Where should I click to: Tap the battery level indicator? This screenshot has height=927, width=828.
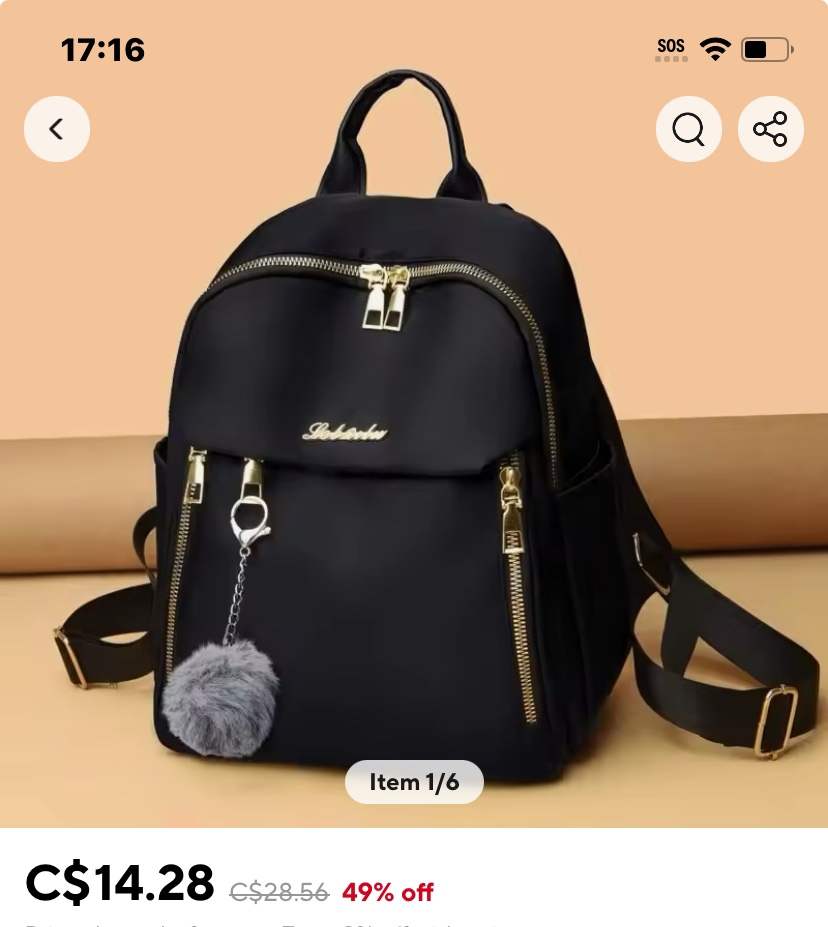766,49
